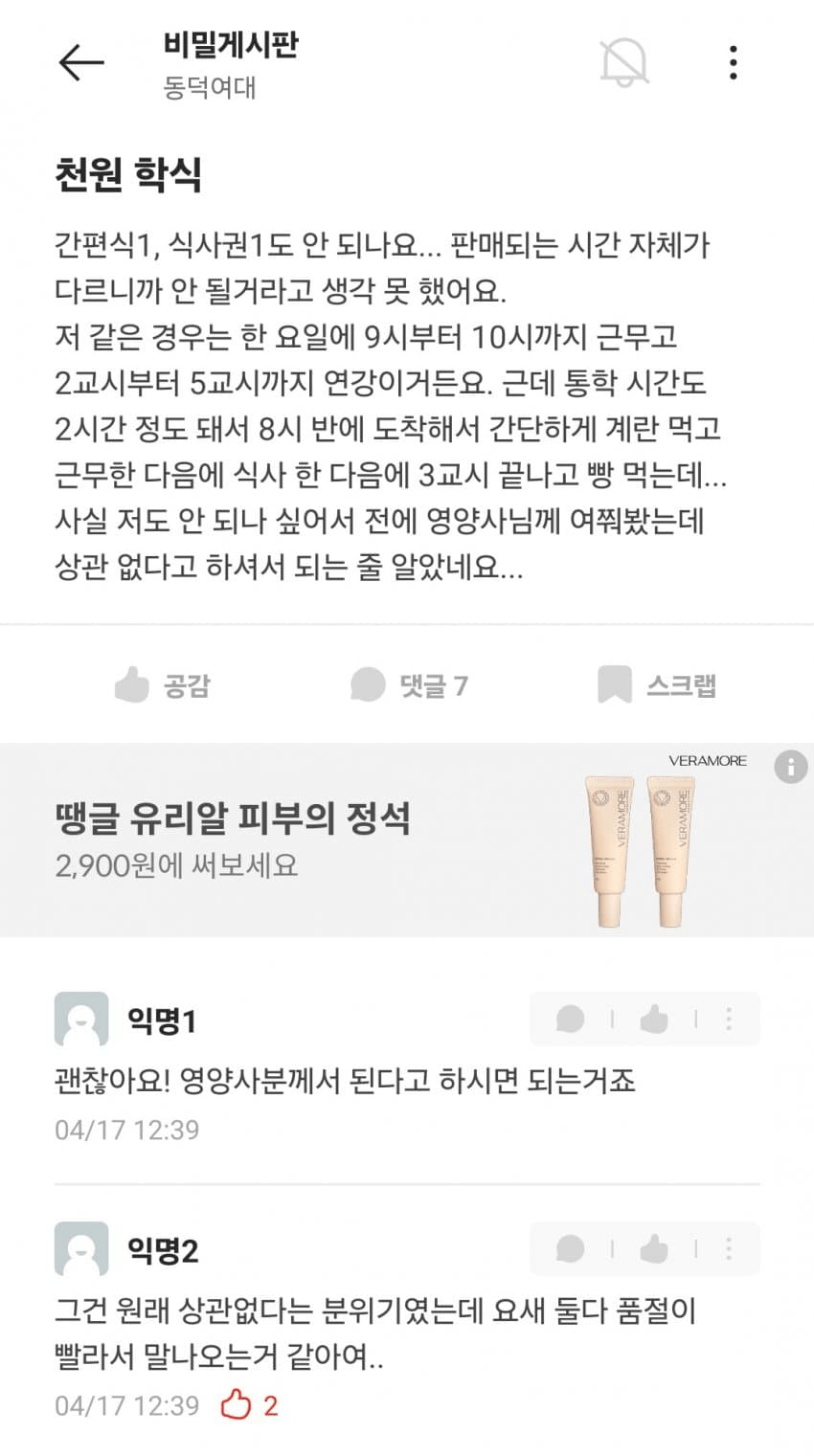Reply to 익명2's comment

click(x=571, y=1248)
